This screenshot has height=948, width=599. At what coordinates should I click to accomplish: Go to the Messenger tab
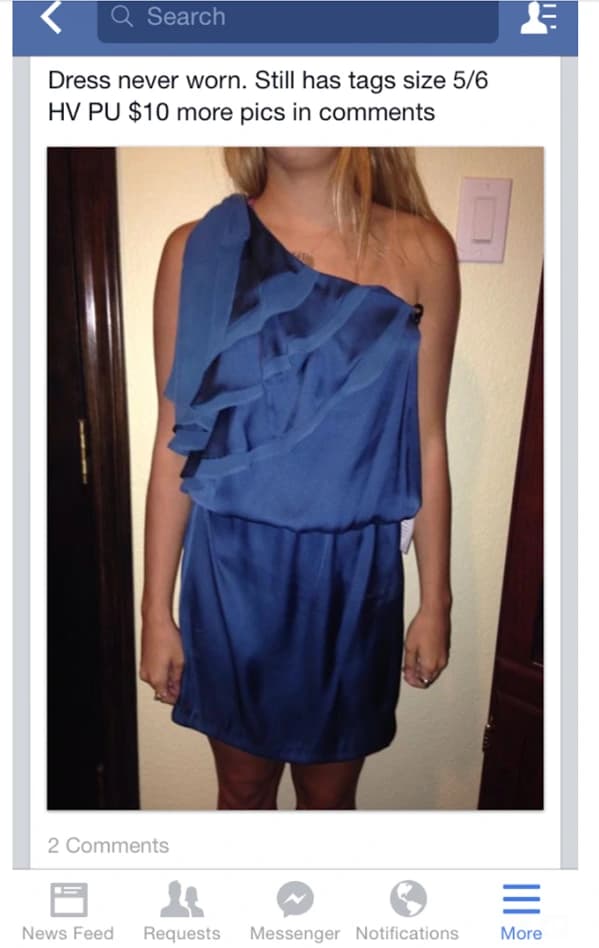(x=295, y=911)
